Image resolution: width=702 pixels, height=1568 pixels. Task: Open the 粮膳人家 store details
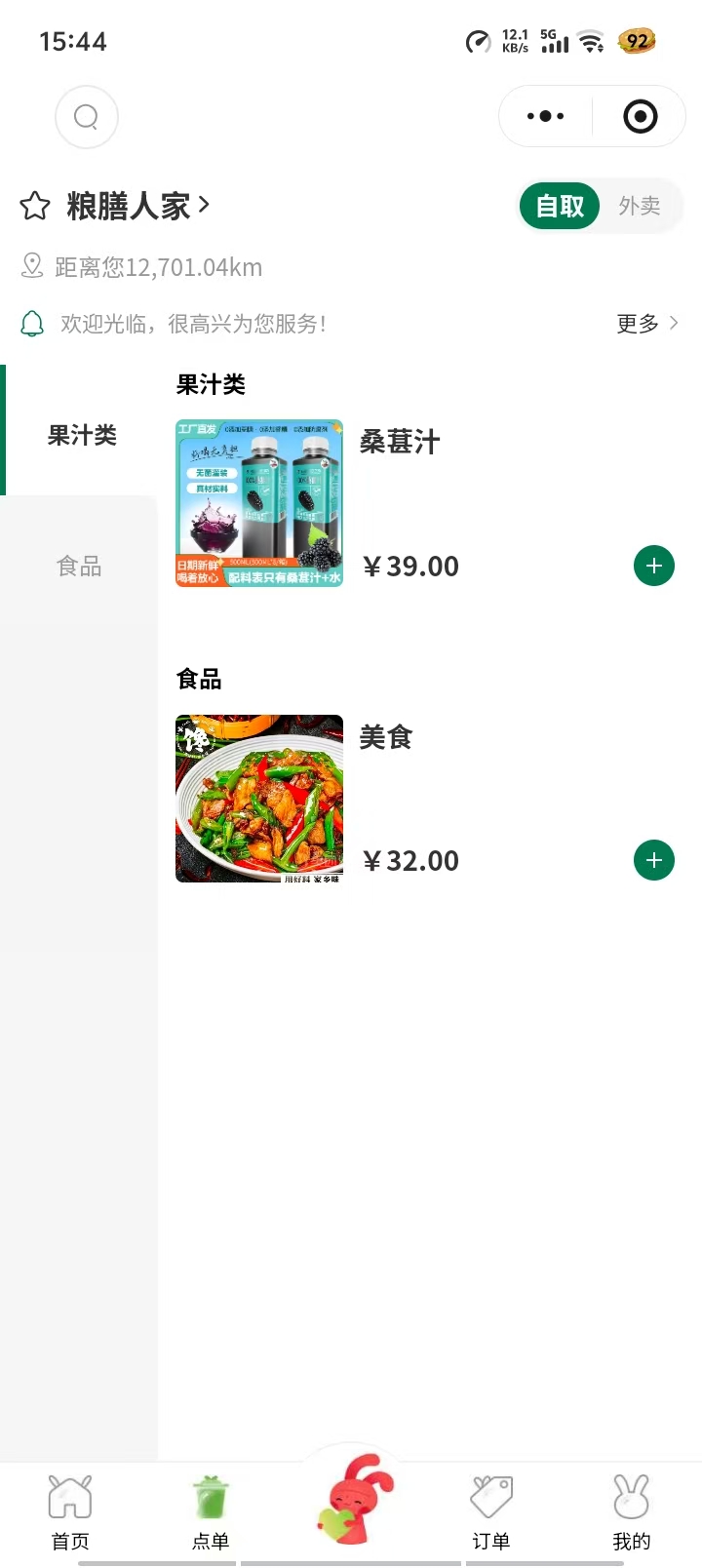click(x=137, y=206)
